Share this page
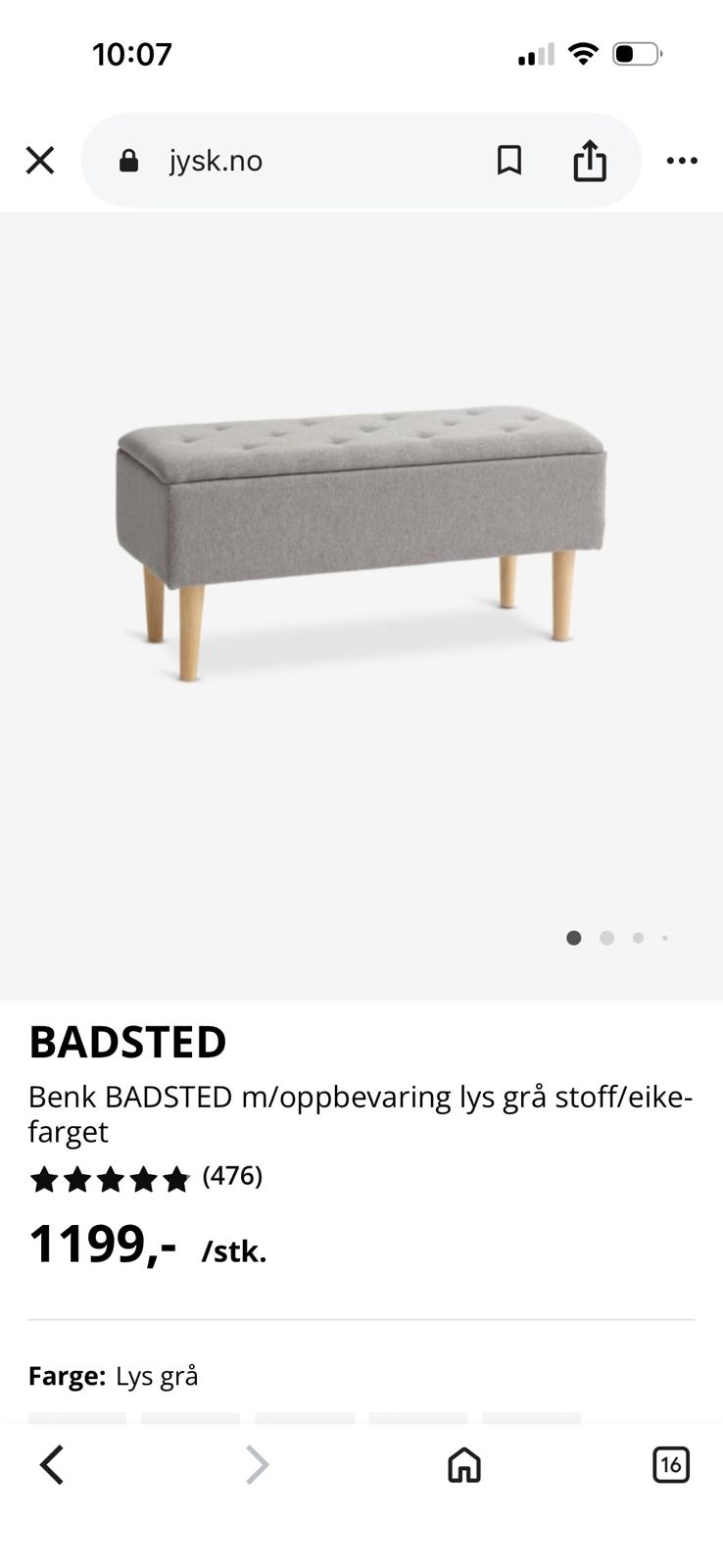The height and width of the screenshot is (1568, 723). [590, 160]
